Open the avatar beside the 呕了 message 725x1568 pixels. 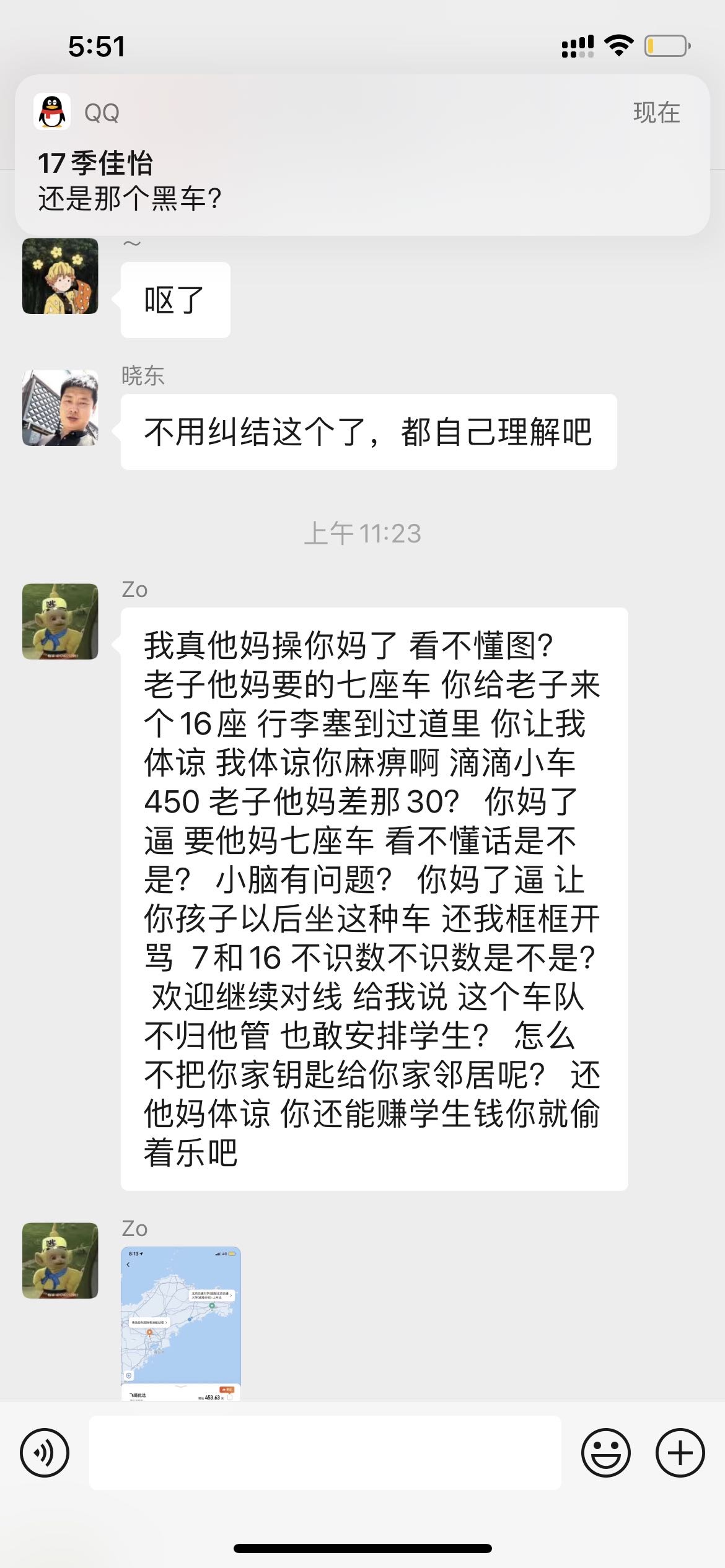60,276
